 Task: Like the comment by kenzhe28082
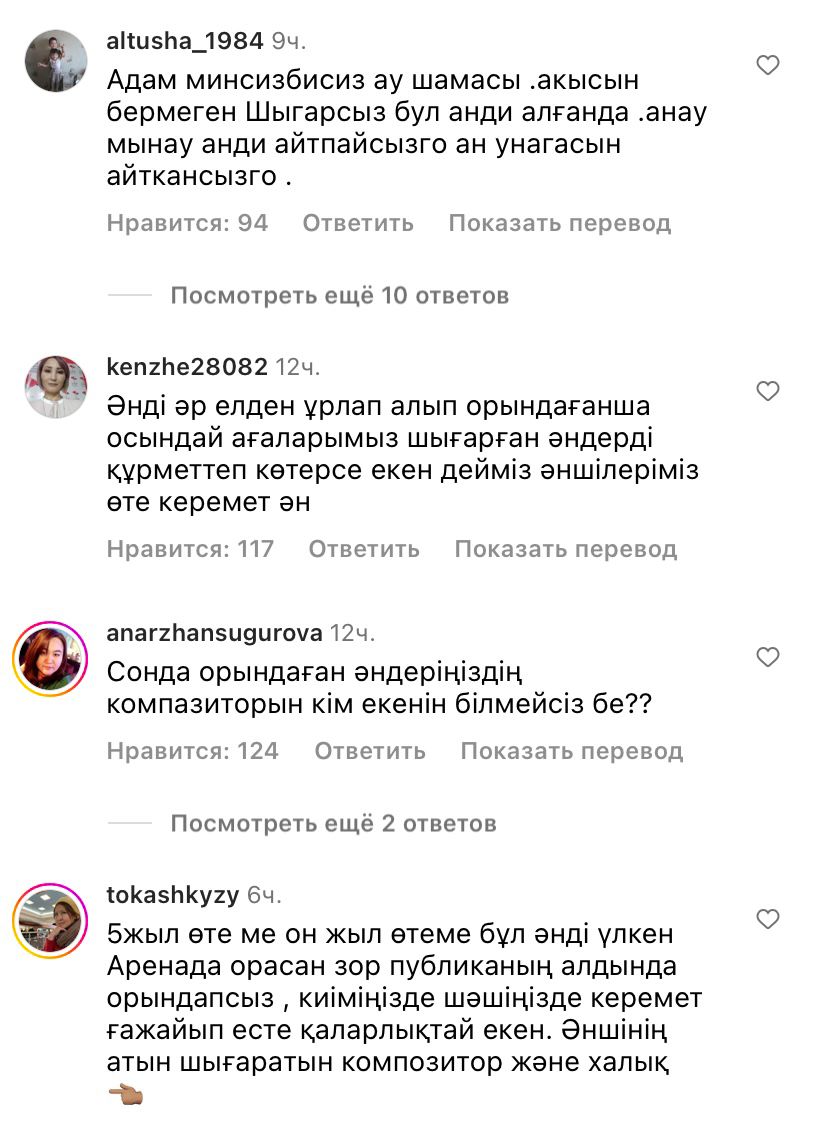point(767,391)
